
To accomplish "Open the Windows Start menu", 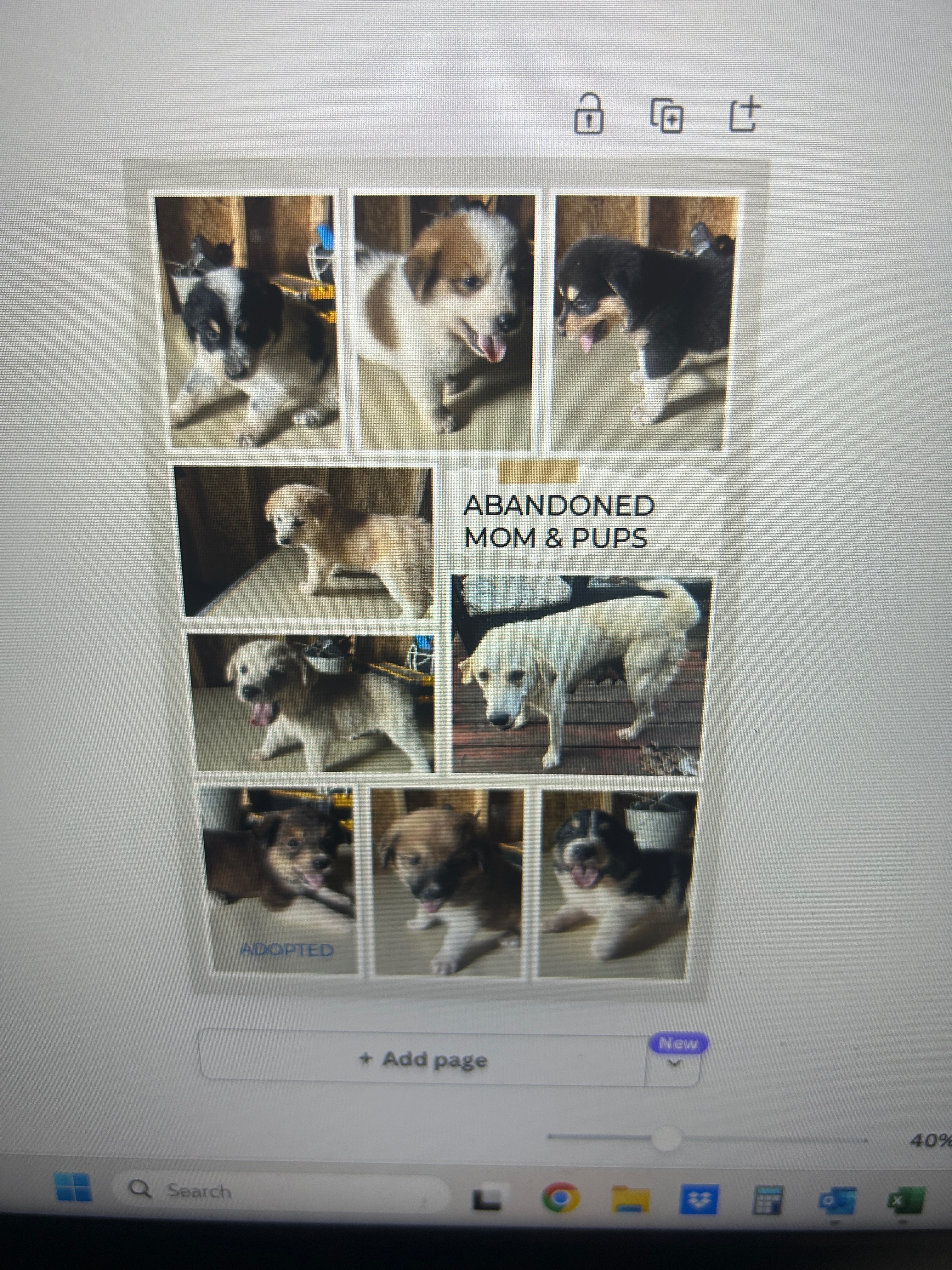I will click(73, 1187).
